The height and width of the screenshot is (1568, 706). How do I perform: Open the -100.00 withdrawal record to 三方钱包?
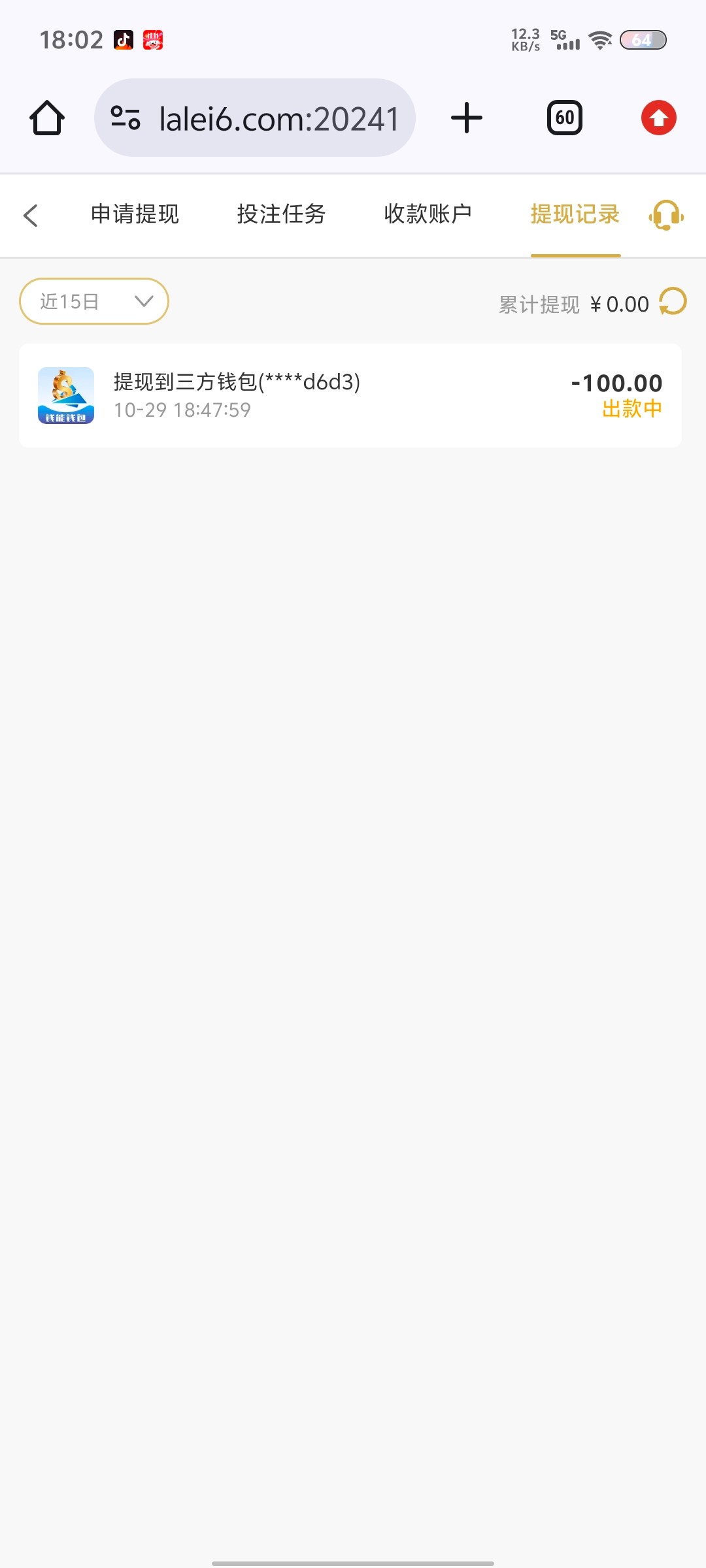pos(350,395)
